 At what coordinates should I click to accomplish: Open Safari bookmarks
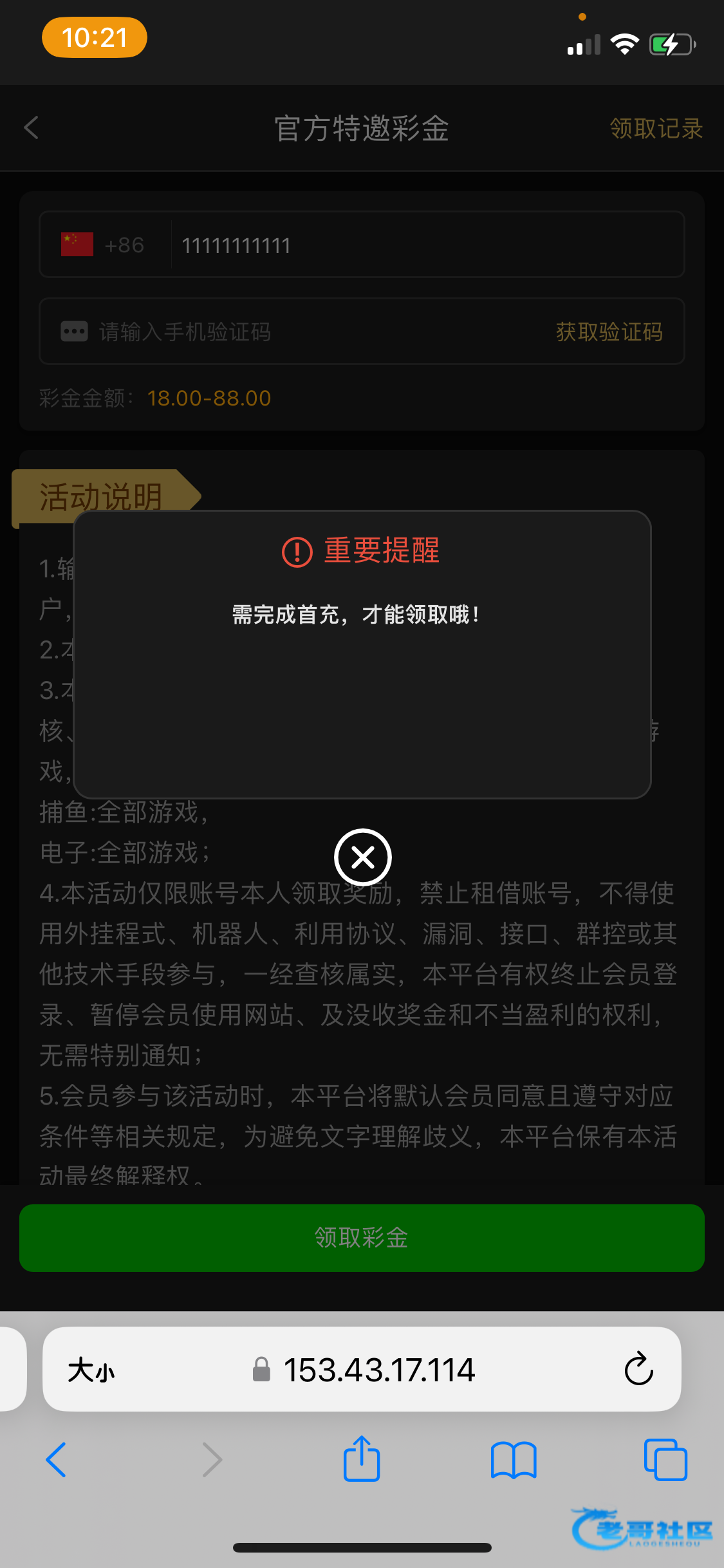click(513, 1460)
